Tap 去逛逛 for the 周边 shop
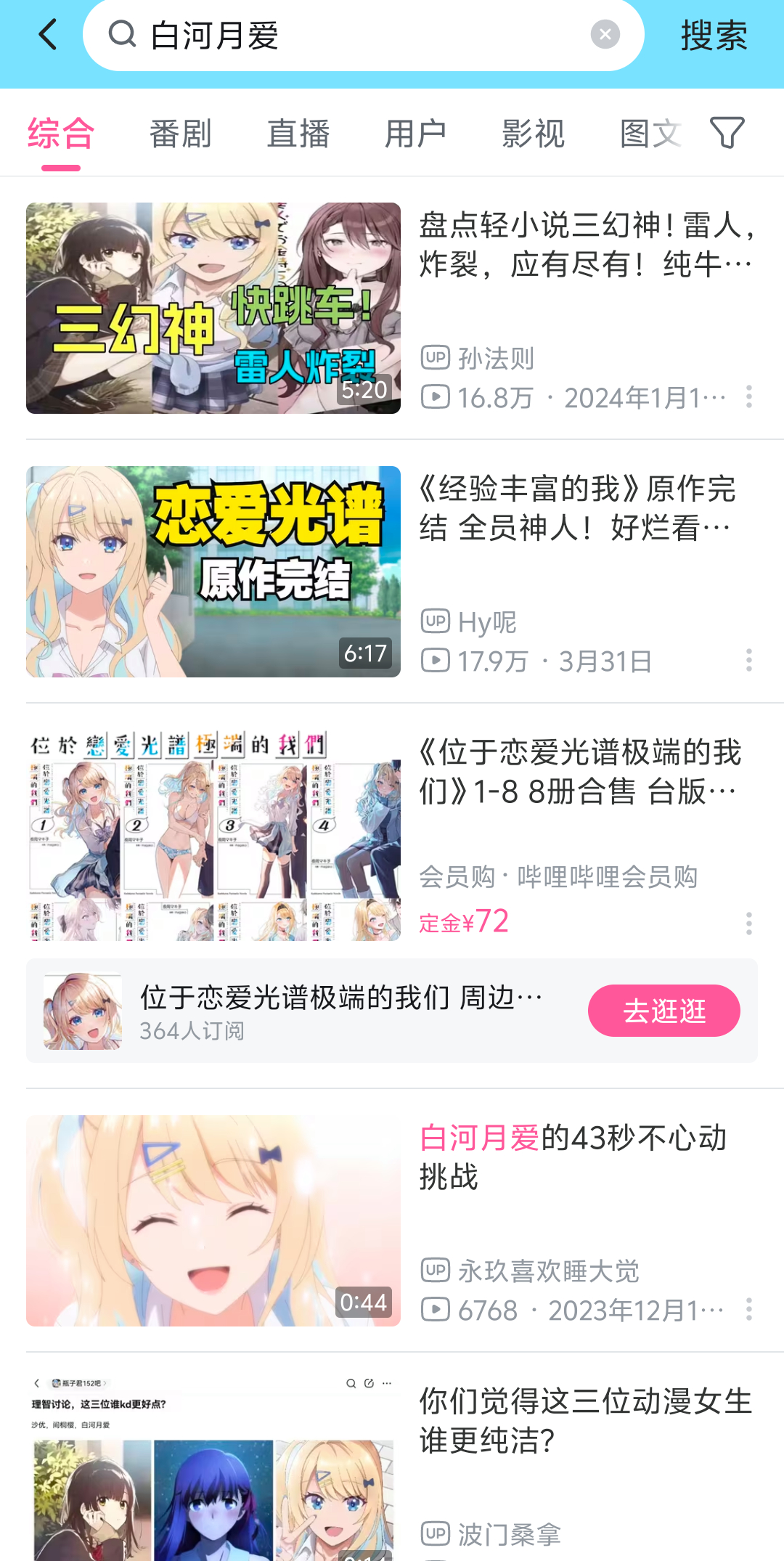 pos(663,1011)
